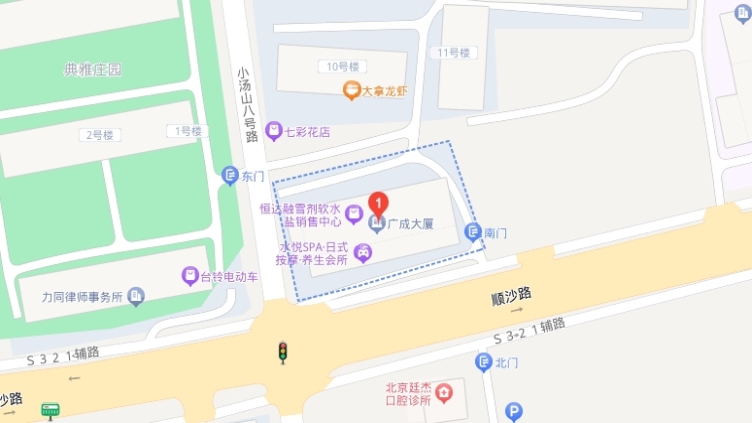Select the 东门 gate marker
752x423 pixels.
230,176
